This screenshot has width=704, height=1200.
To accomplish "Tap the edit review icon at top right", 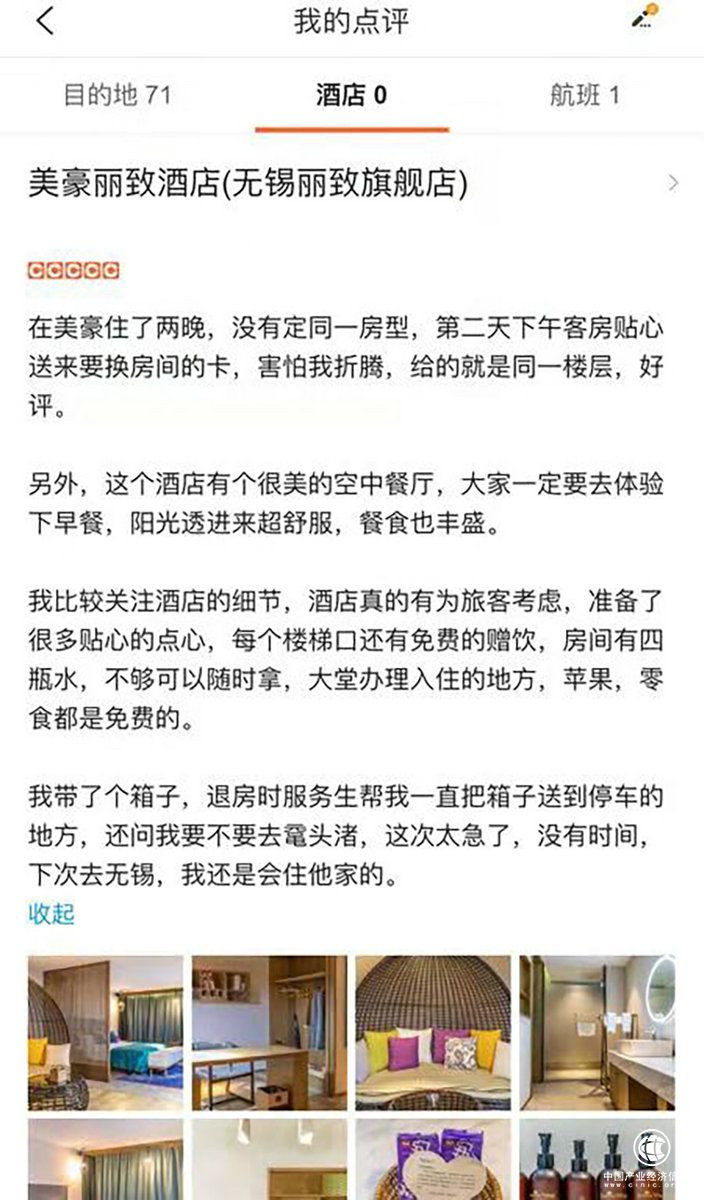I will (646, 18).
